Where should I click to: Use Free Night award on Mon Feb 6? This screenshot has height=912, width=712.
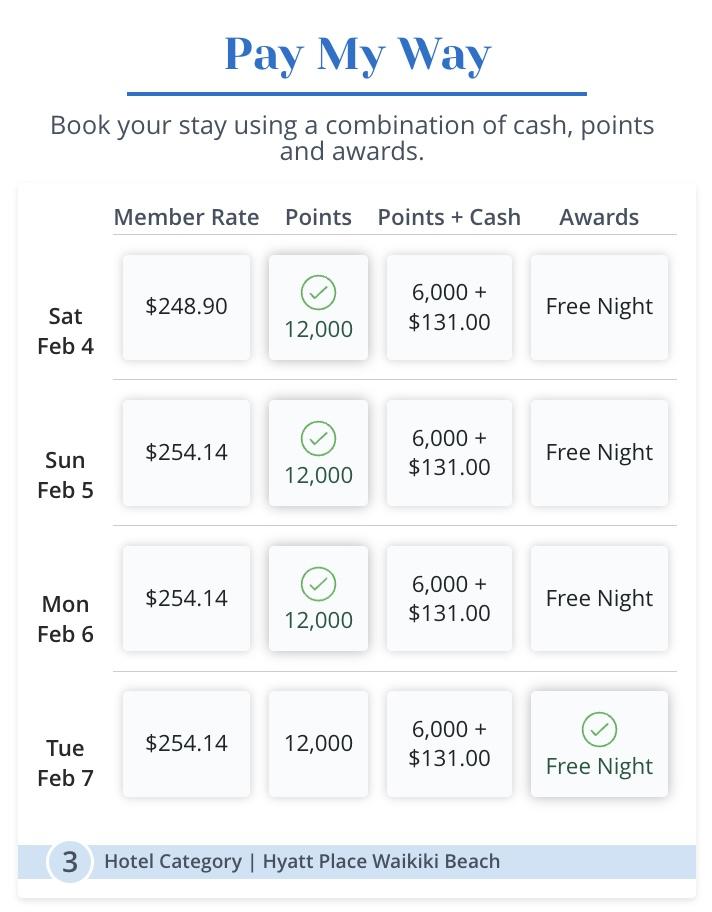tap(599, 598)
